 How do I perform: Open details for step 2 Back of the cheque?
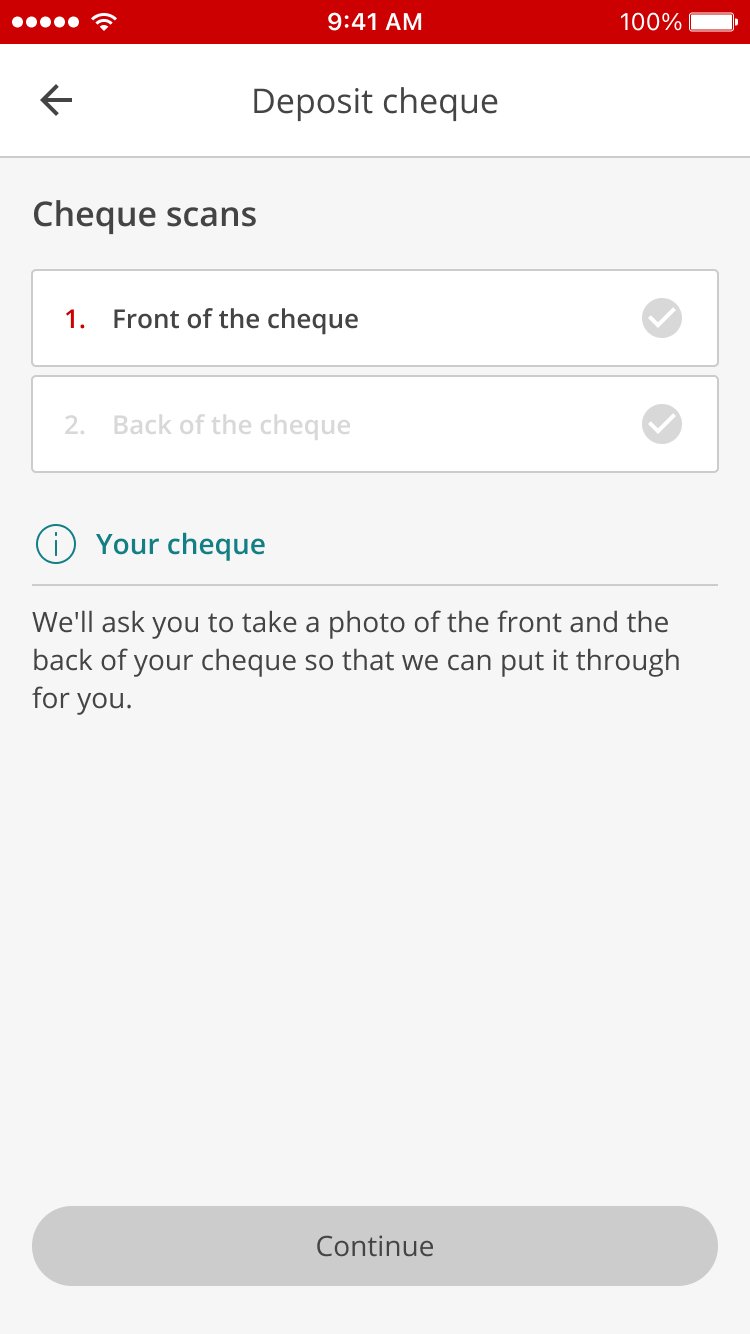pyautogui.click(x=375, y=424)
